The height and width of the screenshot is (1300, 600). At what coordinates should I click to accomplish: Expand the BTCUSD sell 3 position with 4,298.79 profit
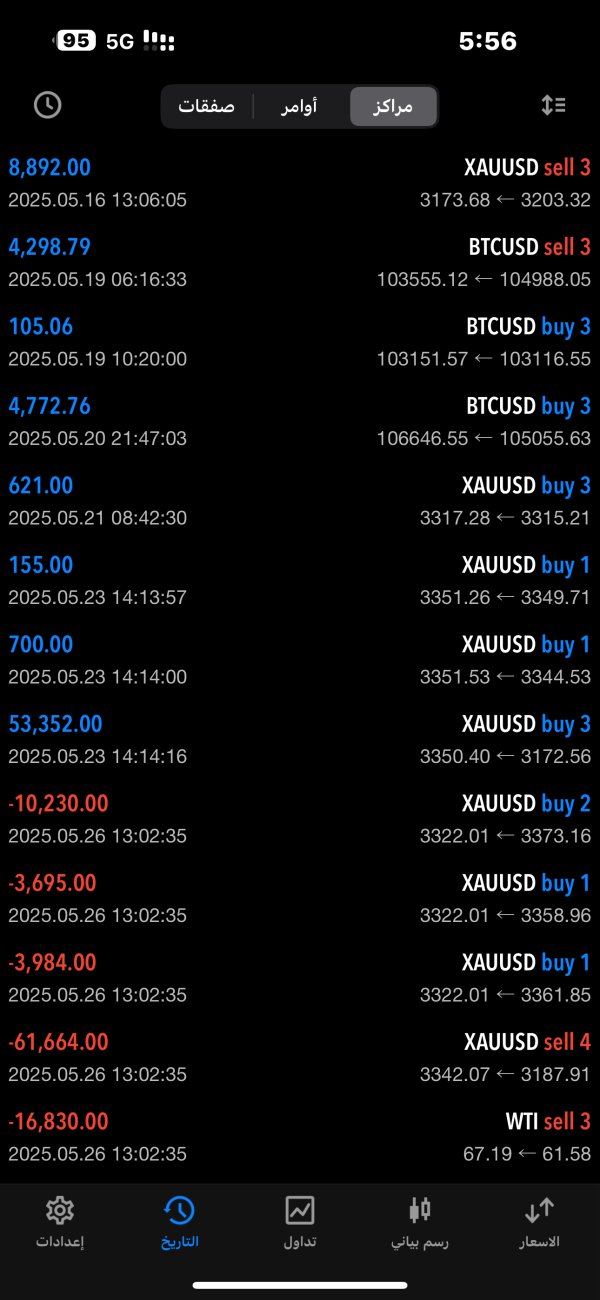[300, 263]
